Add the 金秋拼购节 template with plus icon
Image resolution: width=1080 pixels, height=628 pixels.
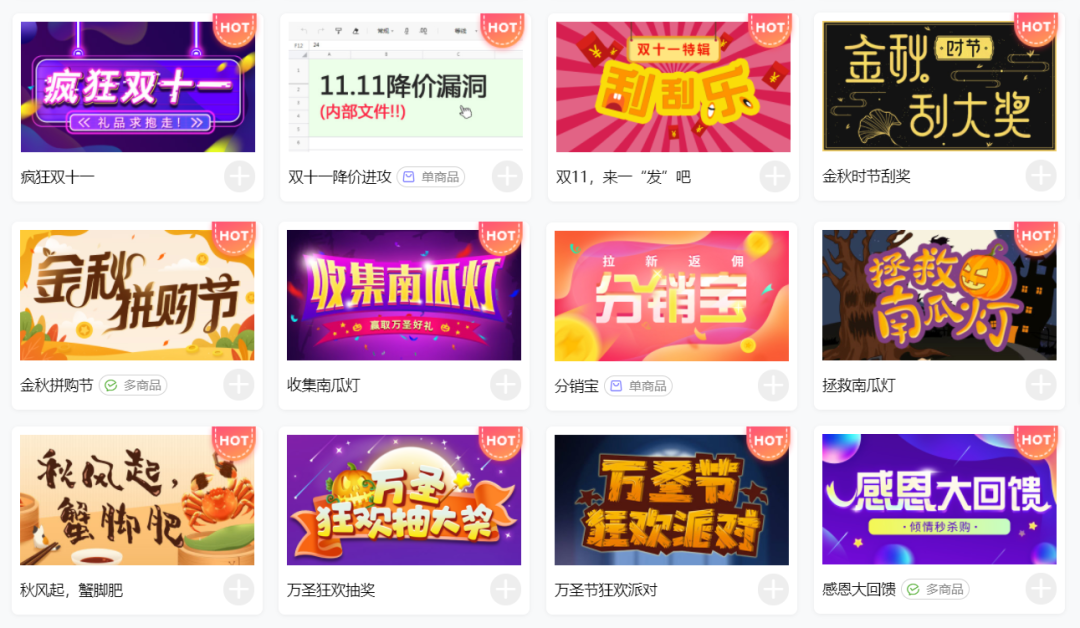239,385
